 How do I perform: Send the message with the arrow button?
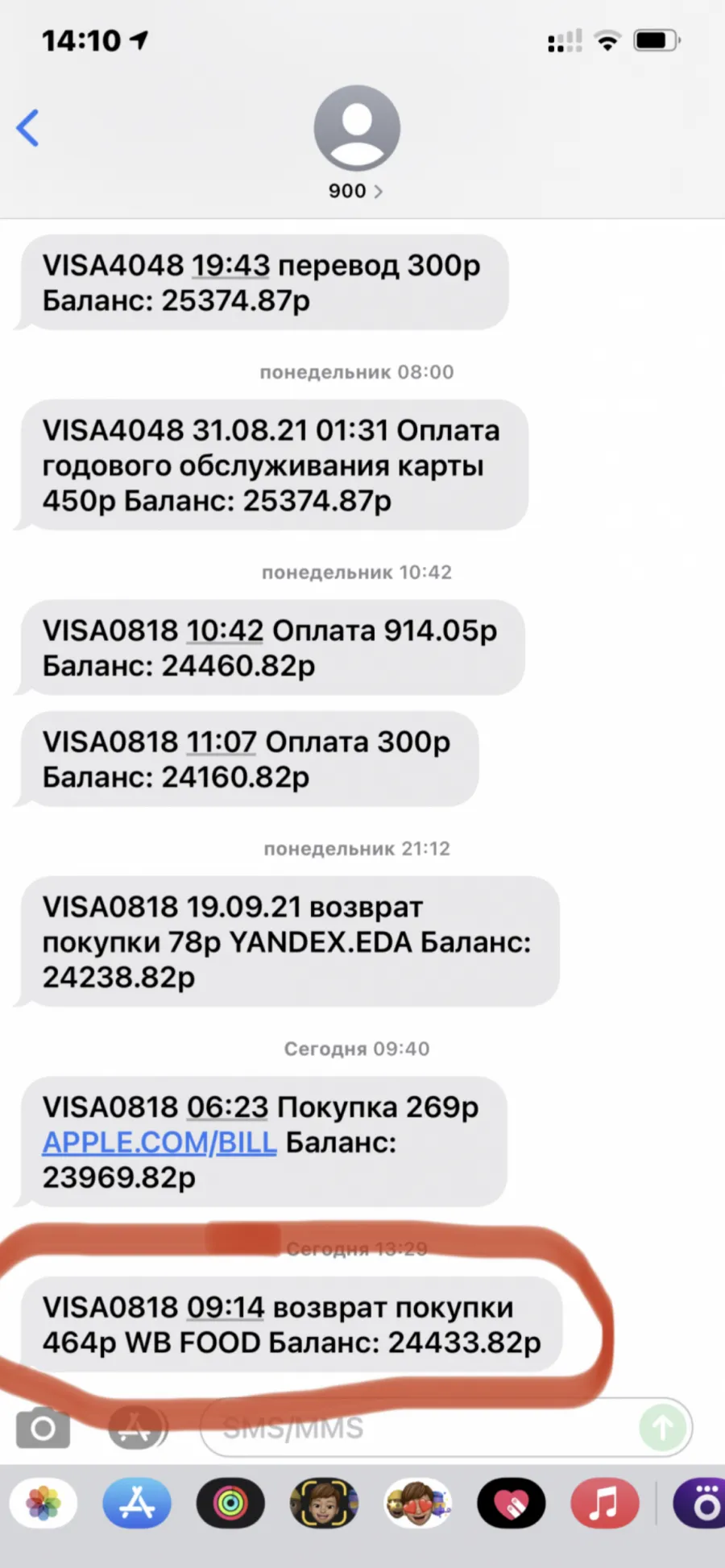[x=663, y=1427]
